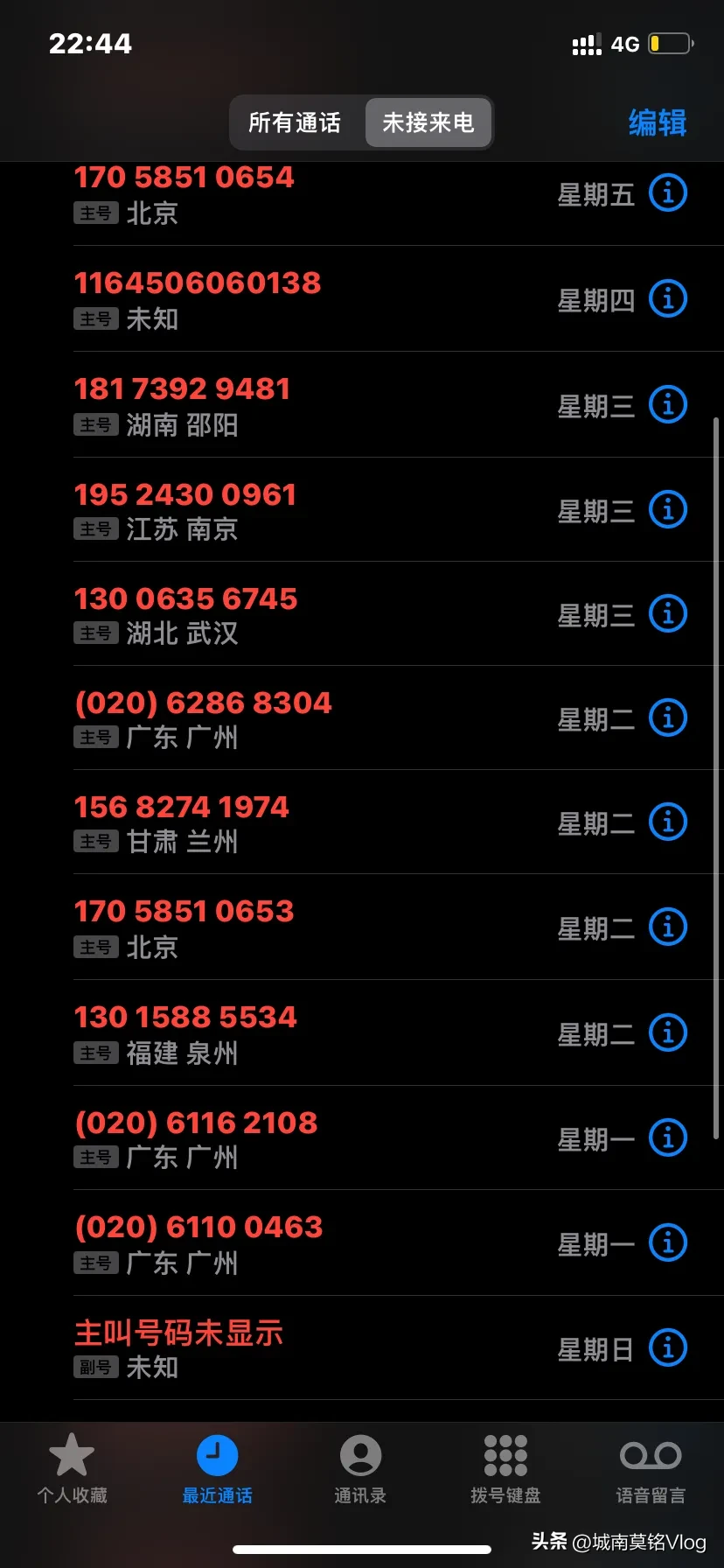Open info for 156 8274 1974
Screen dimensions: 724x1568
click(x=668, y=822)
